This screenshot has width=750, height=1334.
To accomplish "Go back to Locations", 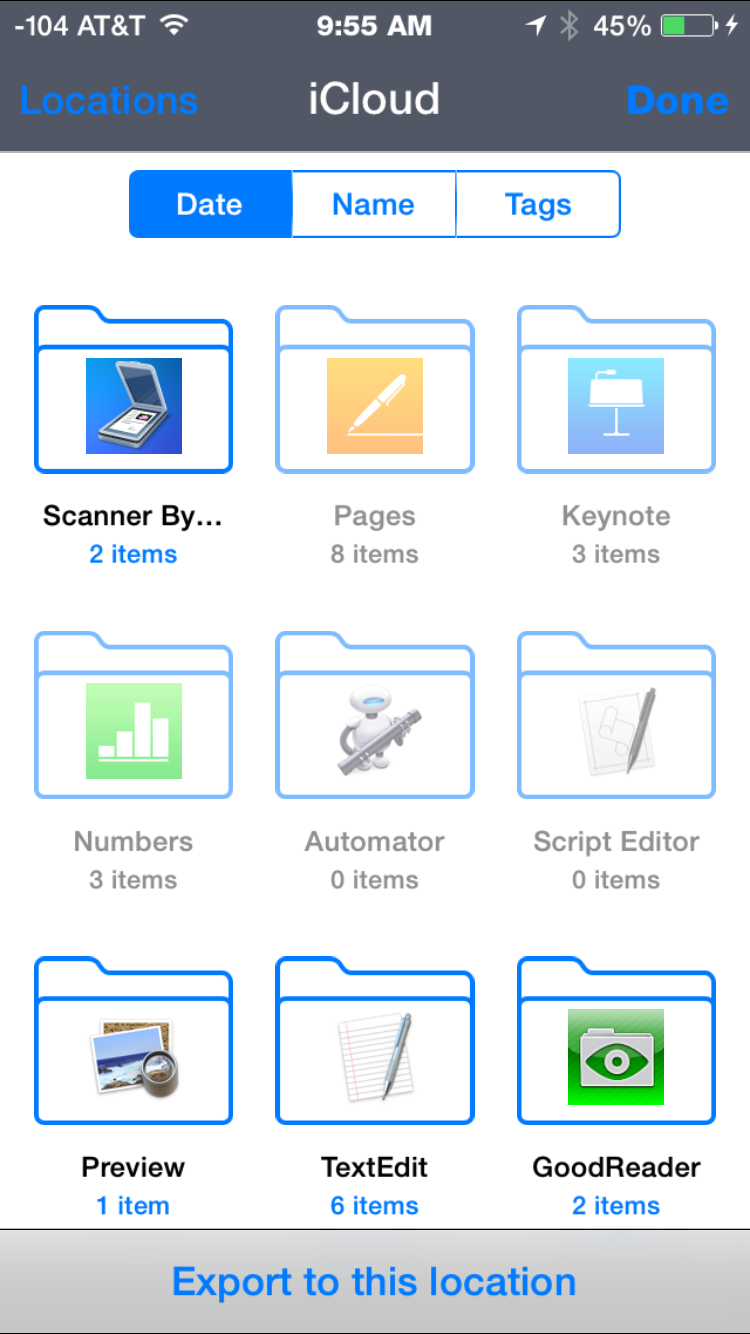I will point(109,100).
